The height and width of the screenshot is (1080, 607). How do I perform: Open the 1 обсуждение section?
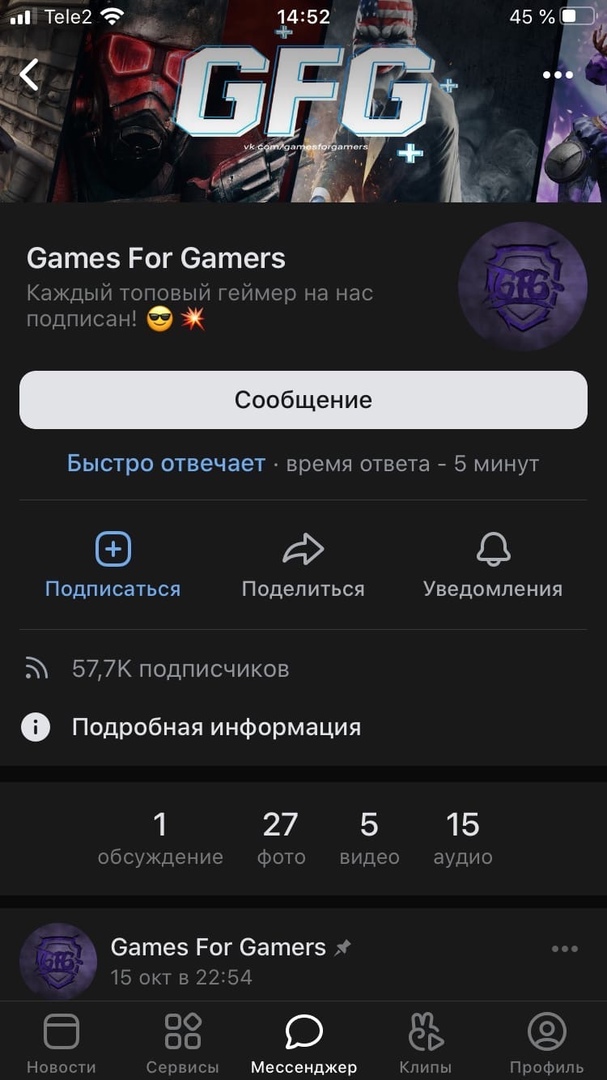[160, 838]
